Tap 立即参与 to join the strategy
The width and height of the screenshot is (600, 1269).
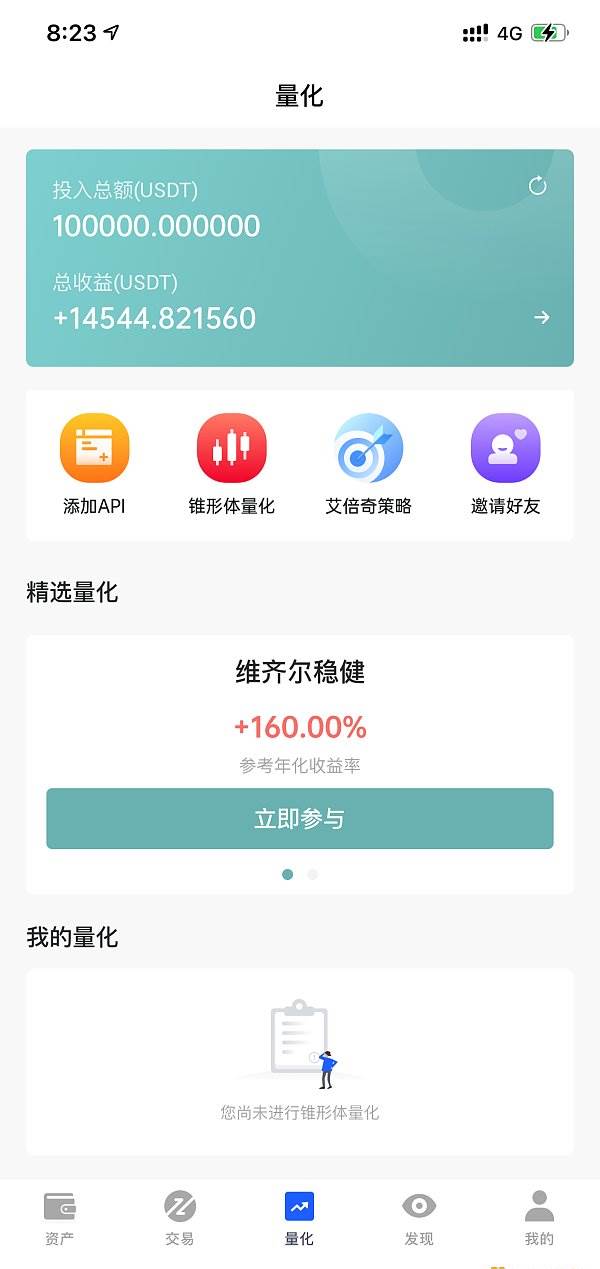click(x=299, y=819)
